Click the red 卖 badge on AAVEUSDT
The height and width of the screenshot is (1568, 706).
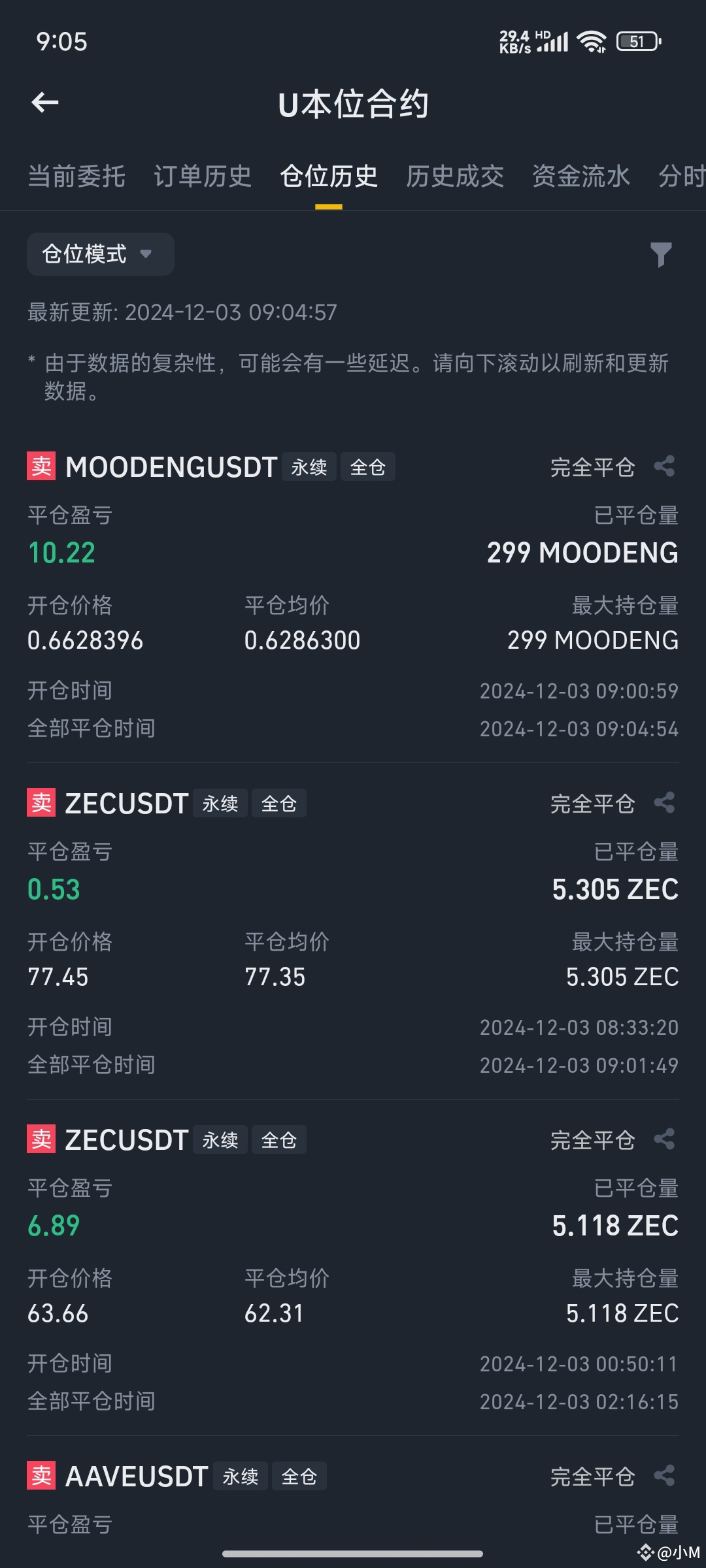[x=41, y=1476]
